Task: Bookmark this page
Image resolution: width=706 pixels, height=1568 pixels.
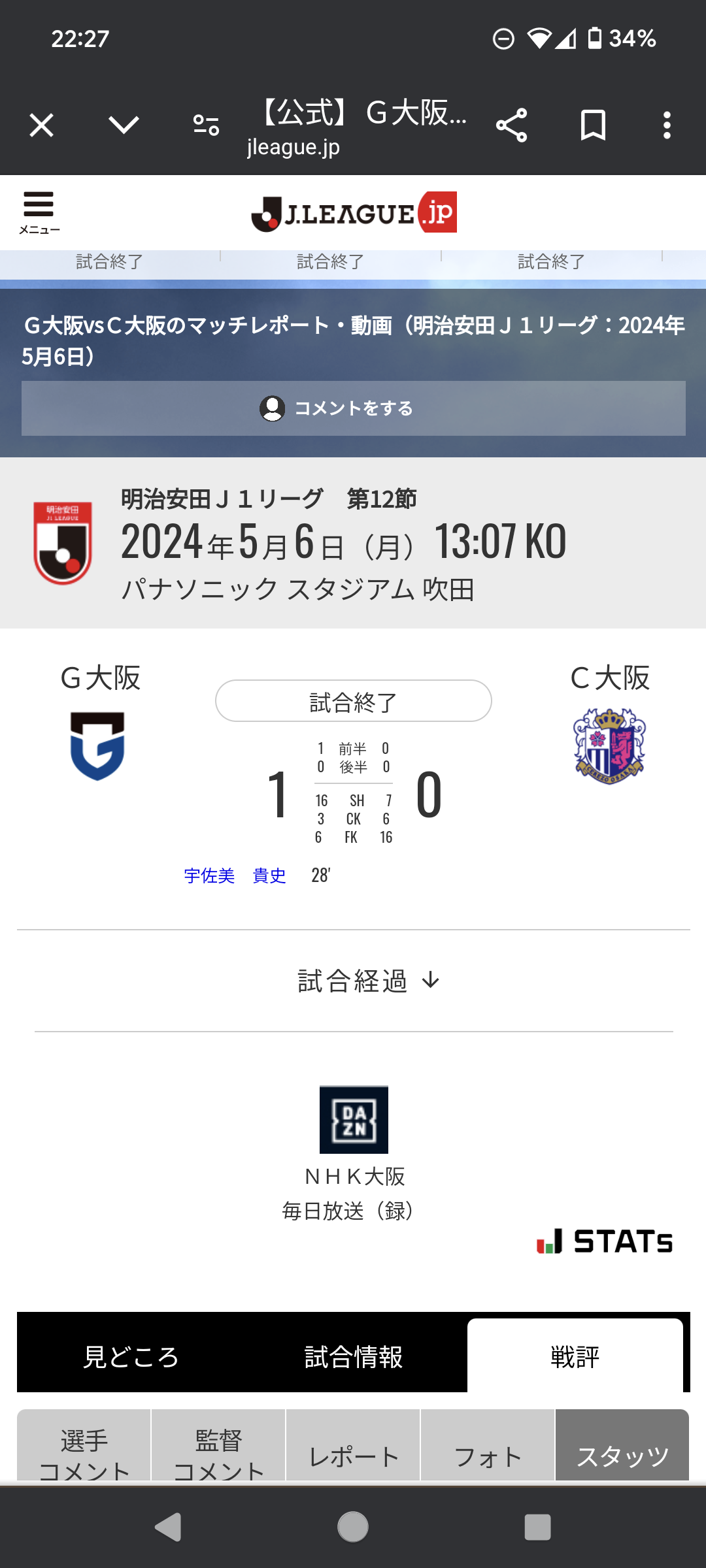Action: pos(593,125)
